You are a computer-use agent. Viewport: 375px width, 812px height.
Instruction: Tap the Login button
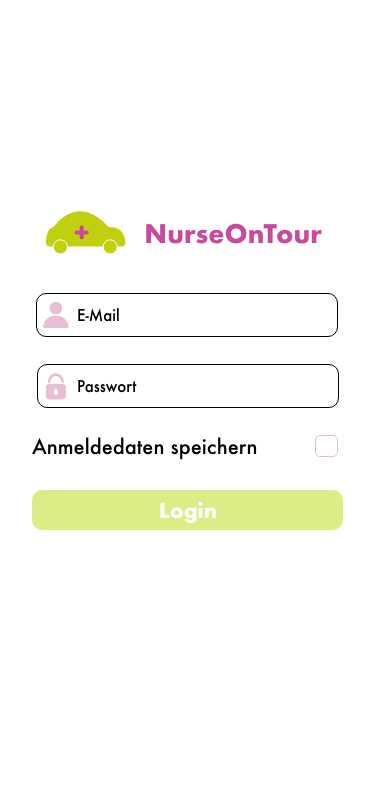[188, 510]
